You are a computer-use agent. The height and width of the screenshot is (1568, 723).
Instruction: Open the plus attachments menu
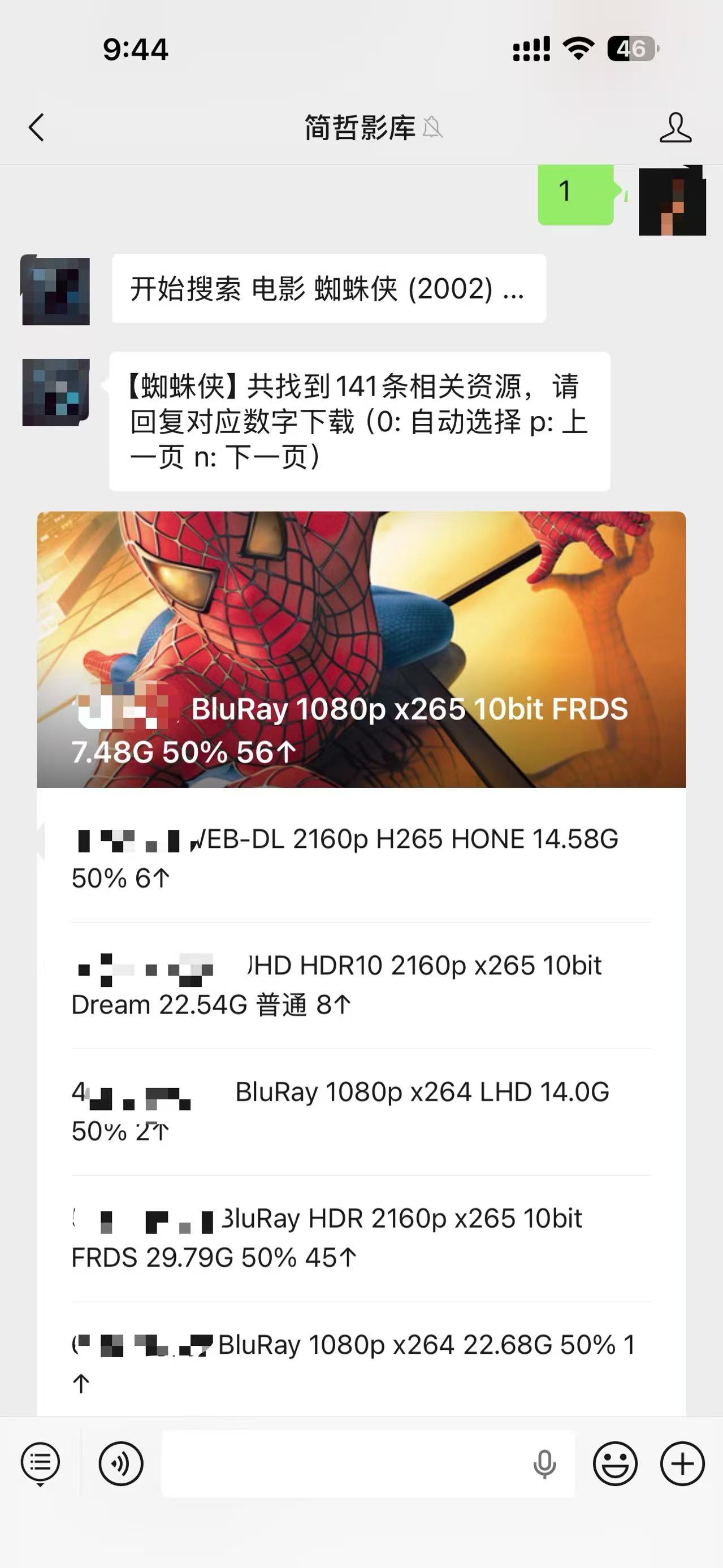(x=682, y=1463)
